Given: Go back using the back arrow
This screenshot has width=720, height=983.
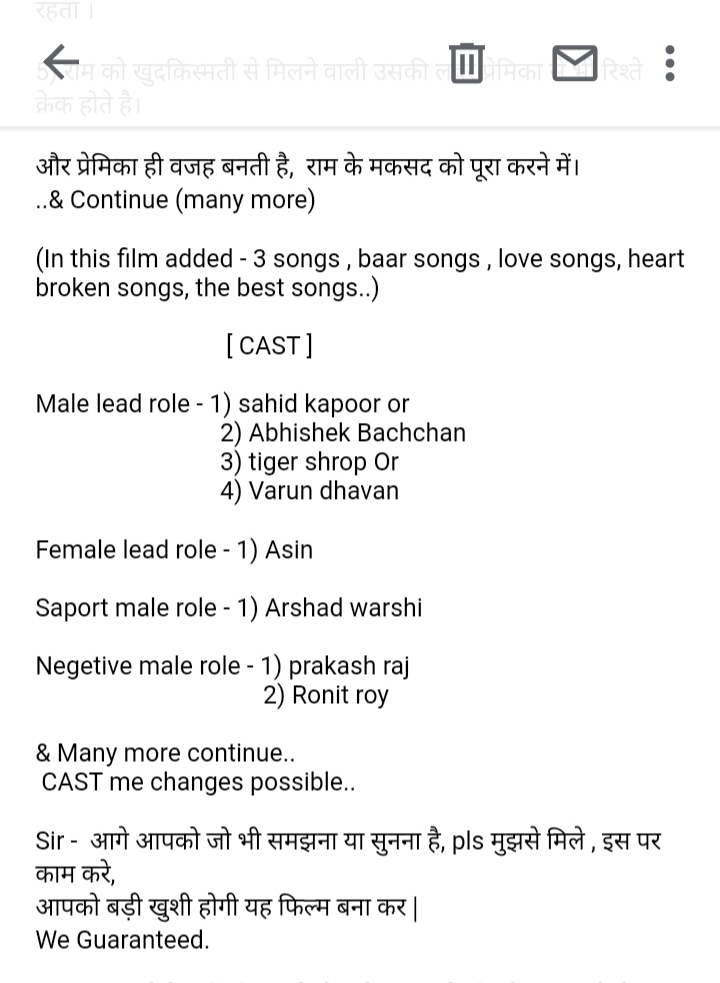Looking at the screenshot, I should [61, 62].
